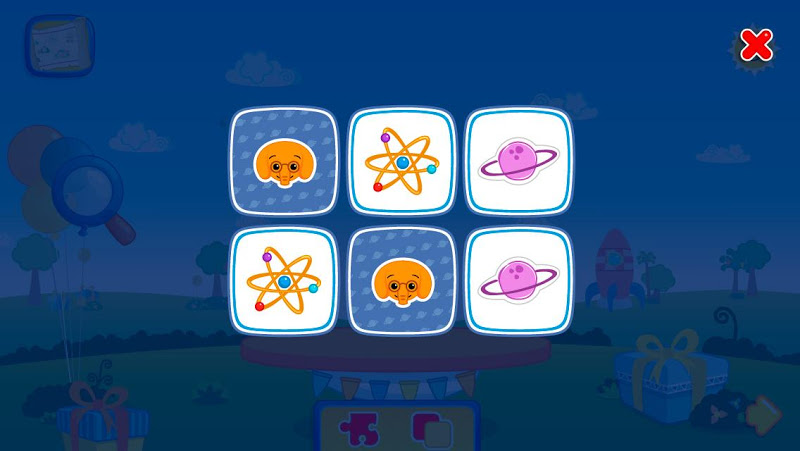This screenshot has width=800, height=451.
Task: Pick the atom card below the elephant card
Action: click(x=283, y=281)
